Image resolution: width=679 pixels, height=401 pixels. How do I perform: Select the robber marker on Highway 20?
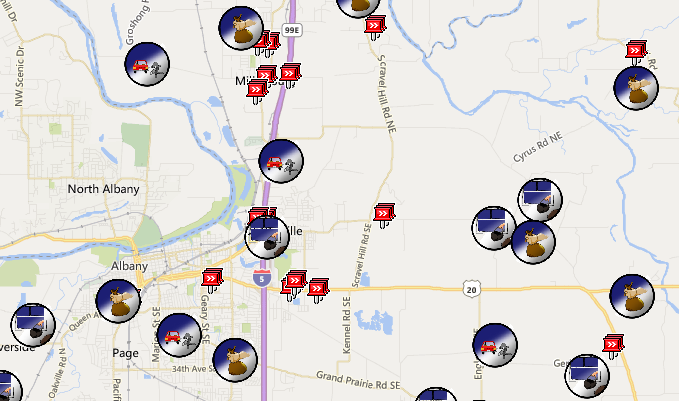tap(632, 296)
